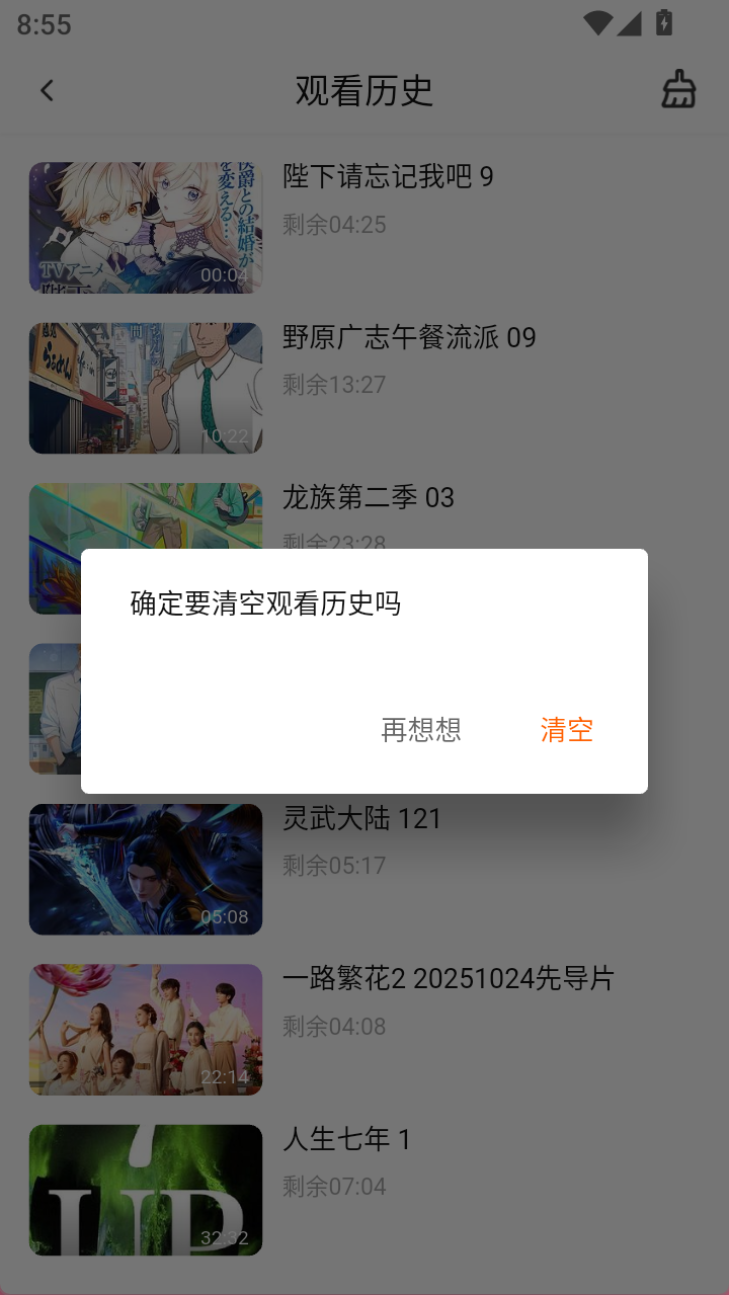Confirm clearing history with 清空
This screenshot has height=1295, width=729.
(x=566, y=730)
